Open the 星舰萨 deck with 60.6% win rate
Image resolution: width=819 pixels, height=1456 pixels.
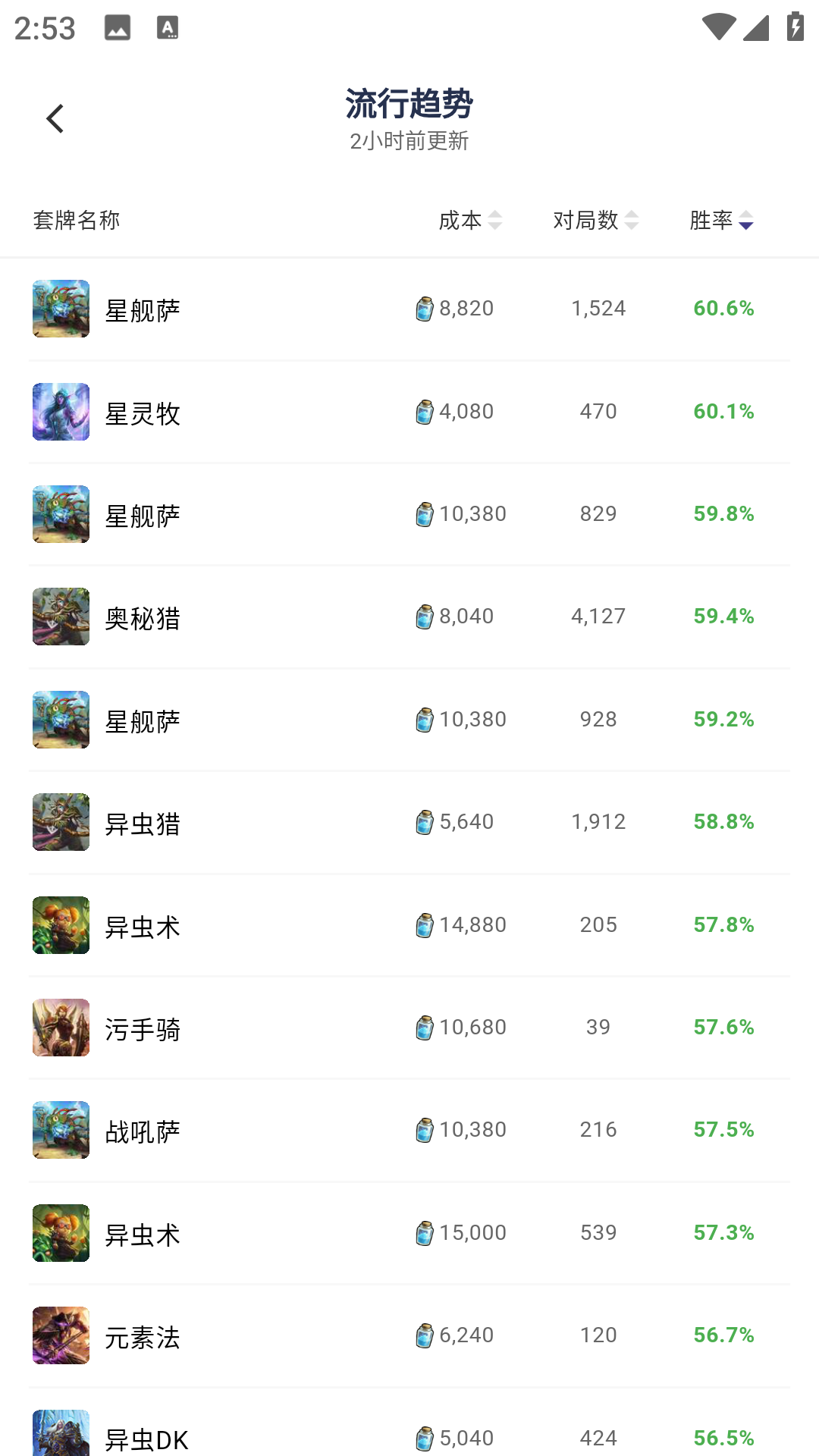409,309
